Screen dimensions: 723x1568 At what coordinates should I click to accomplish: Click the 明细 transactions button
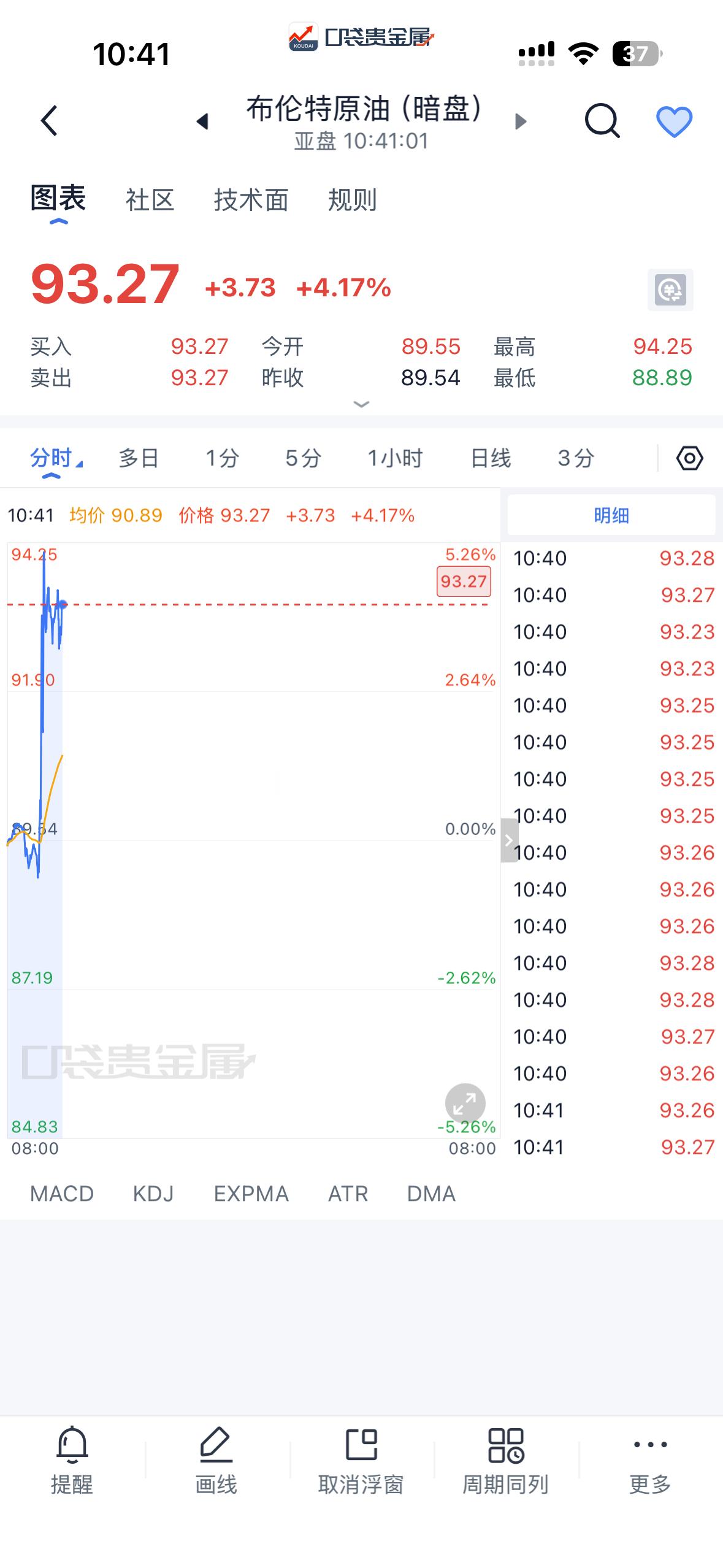613,514
